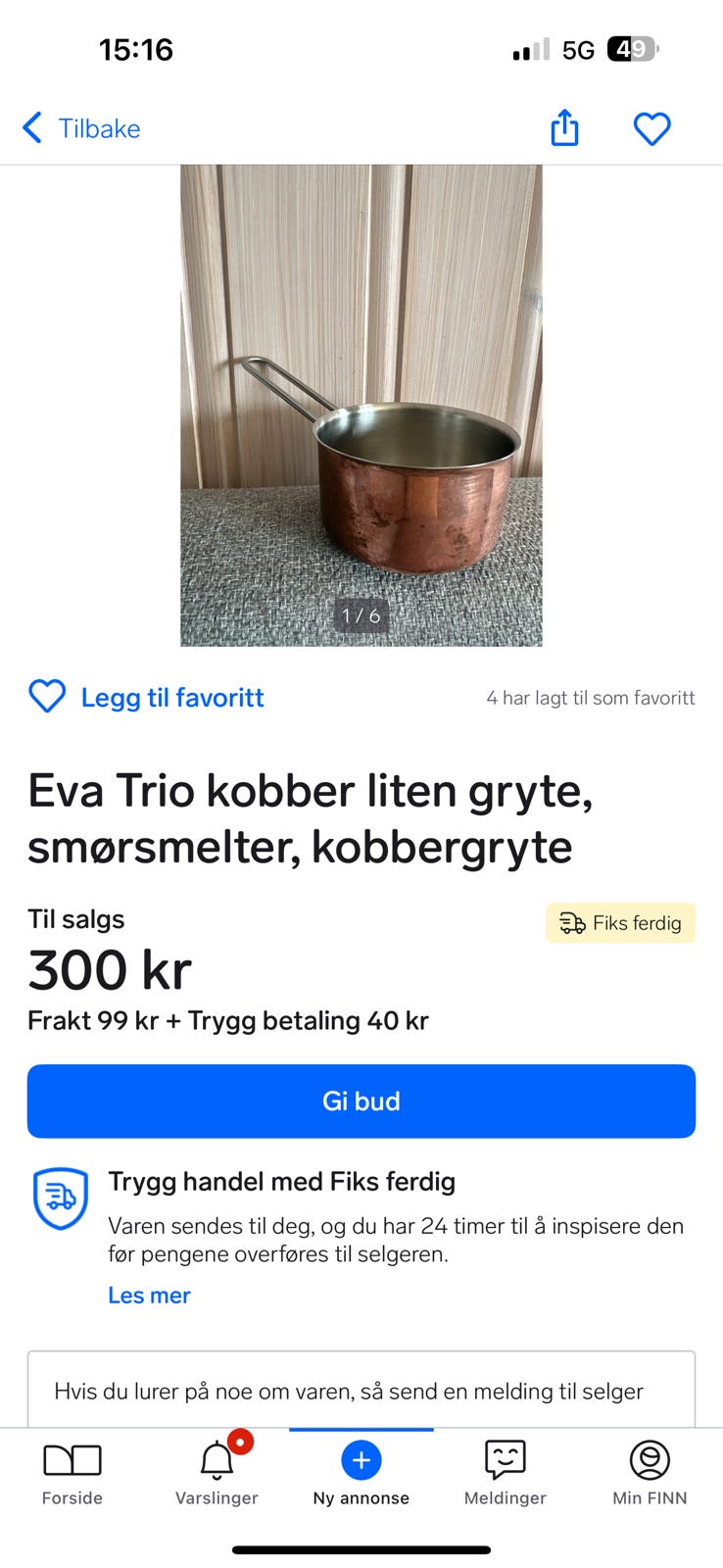Tap the blue back chevron beside Tilbake
Screen dimensions: 723x1568
point(31,127)
